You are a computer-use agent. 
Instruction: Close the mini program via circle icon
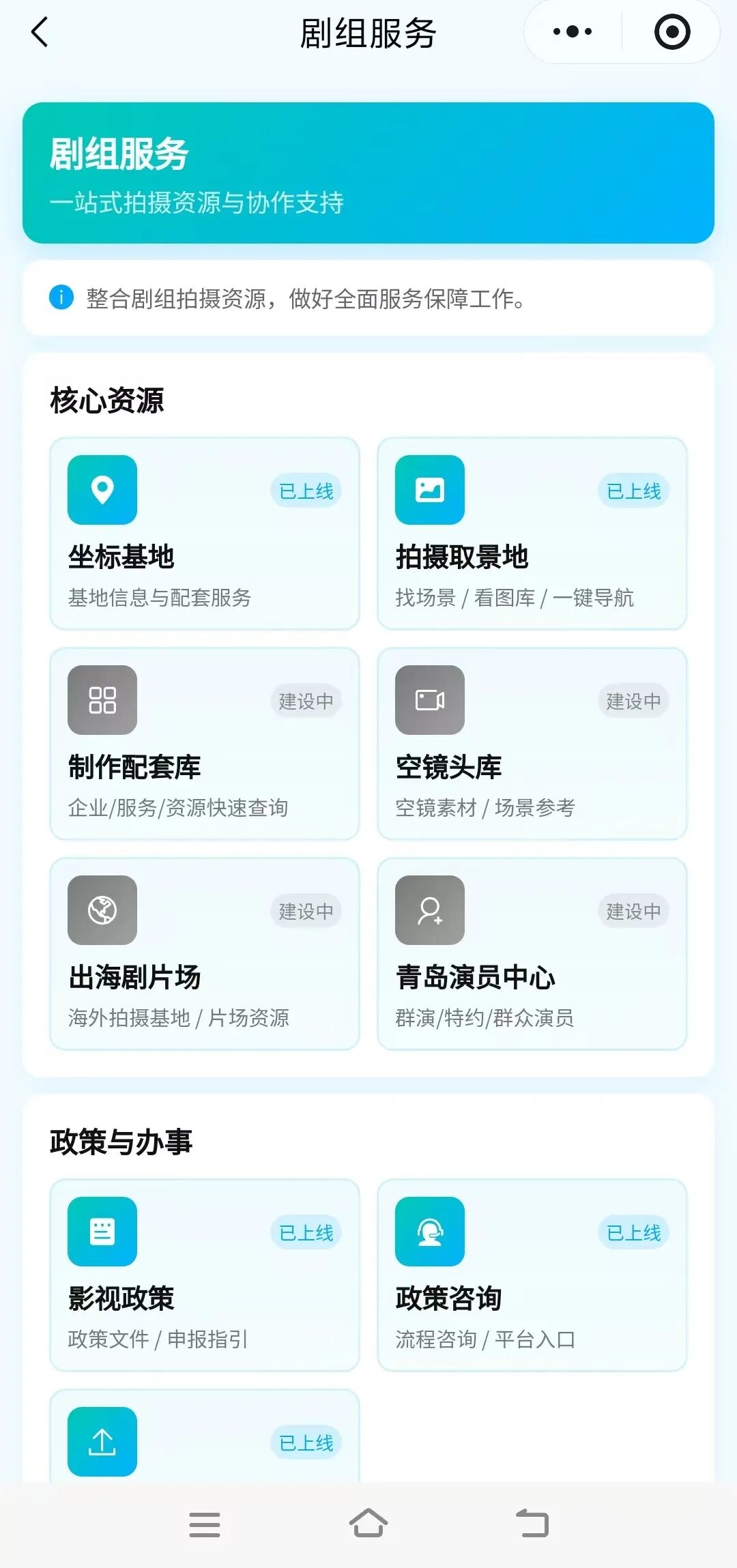671,32
